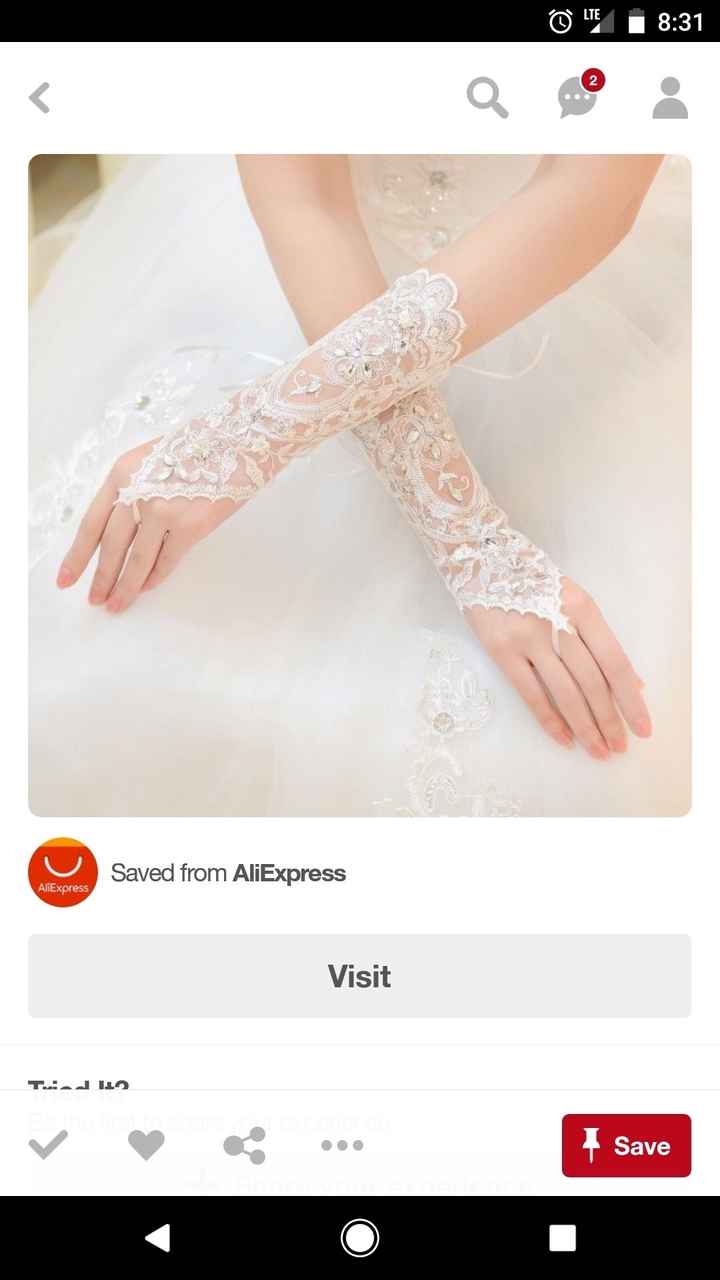Open the three-dot overflow menu
720x1280 pixels.
341,1145
